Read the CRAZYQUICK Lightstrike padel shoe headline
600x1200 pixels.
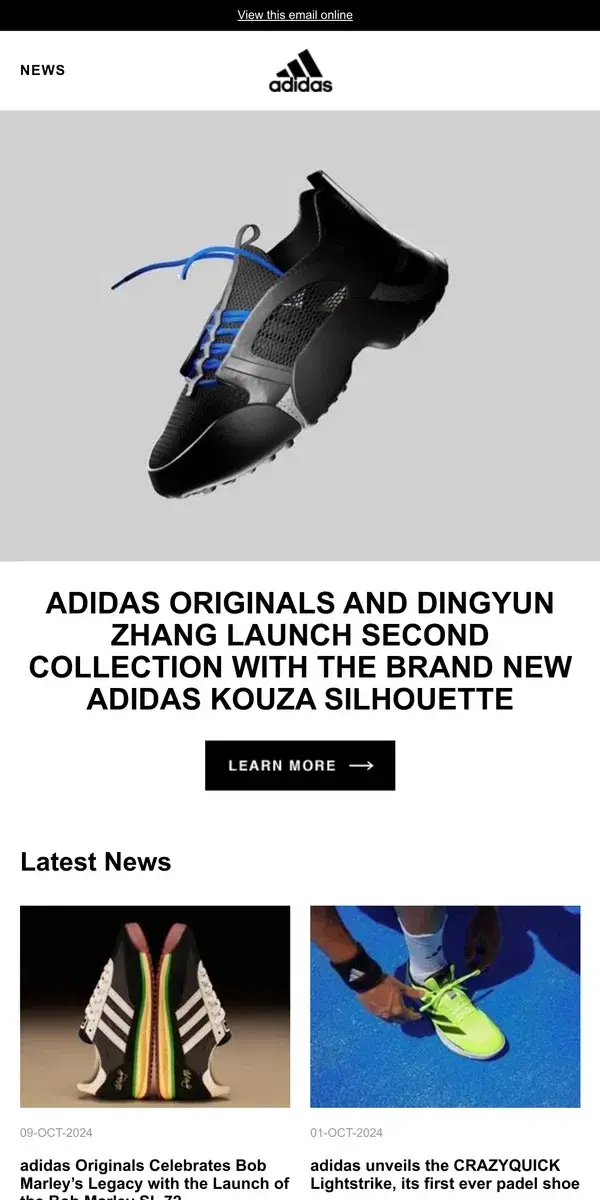(x=445, y=1175)
